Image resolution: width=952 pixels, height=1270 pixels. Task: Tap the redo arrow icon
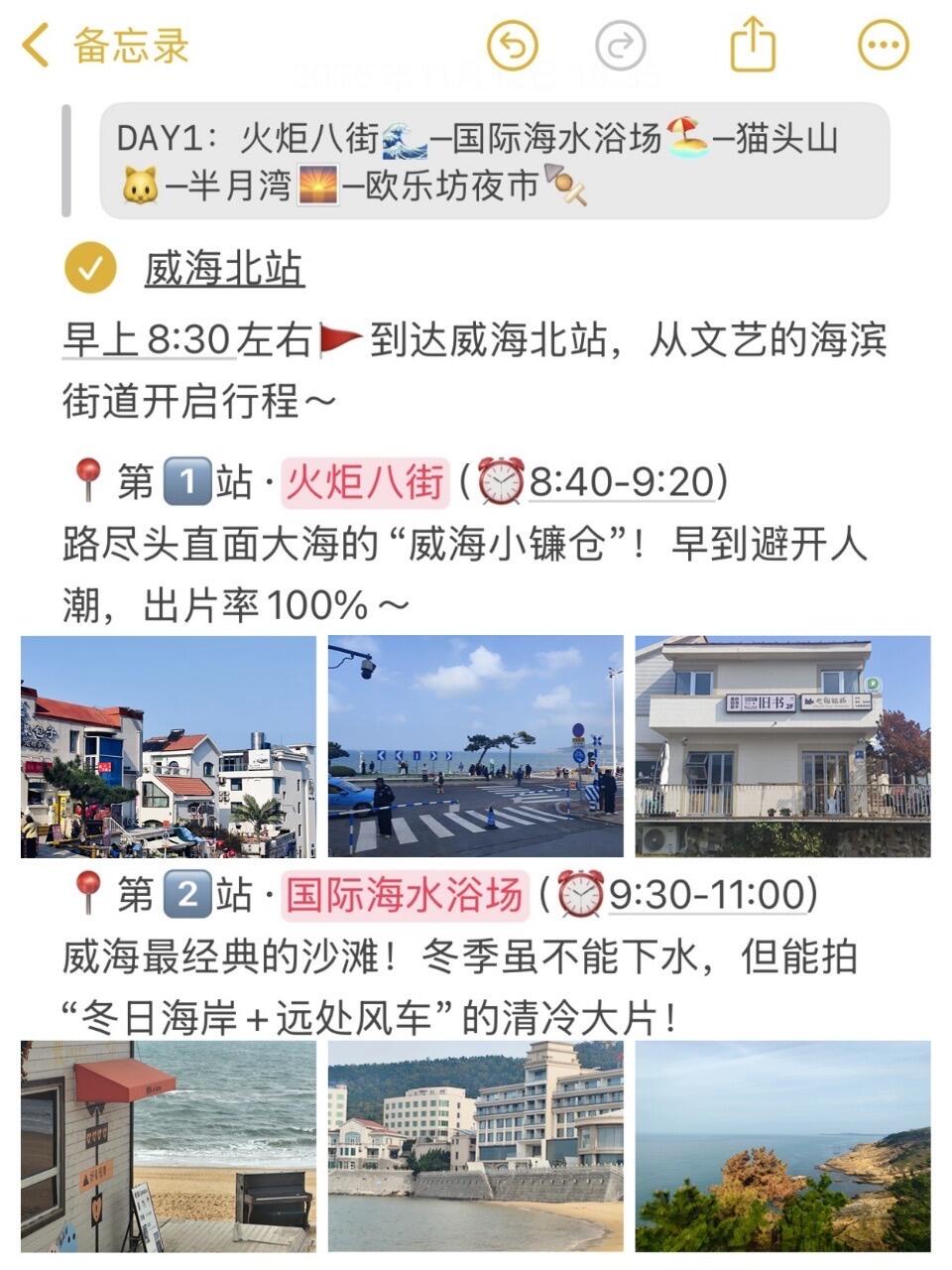tap(621, 46)
